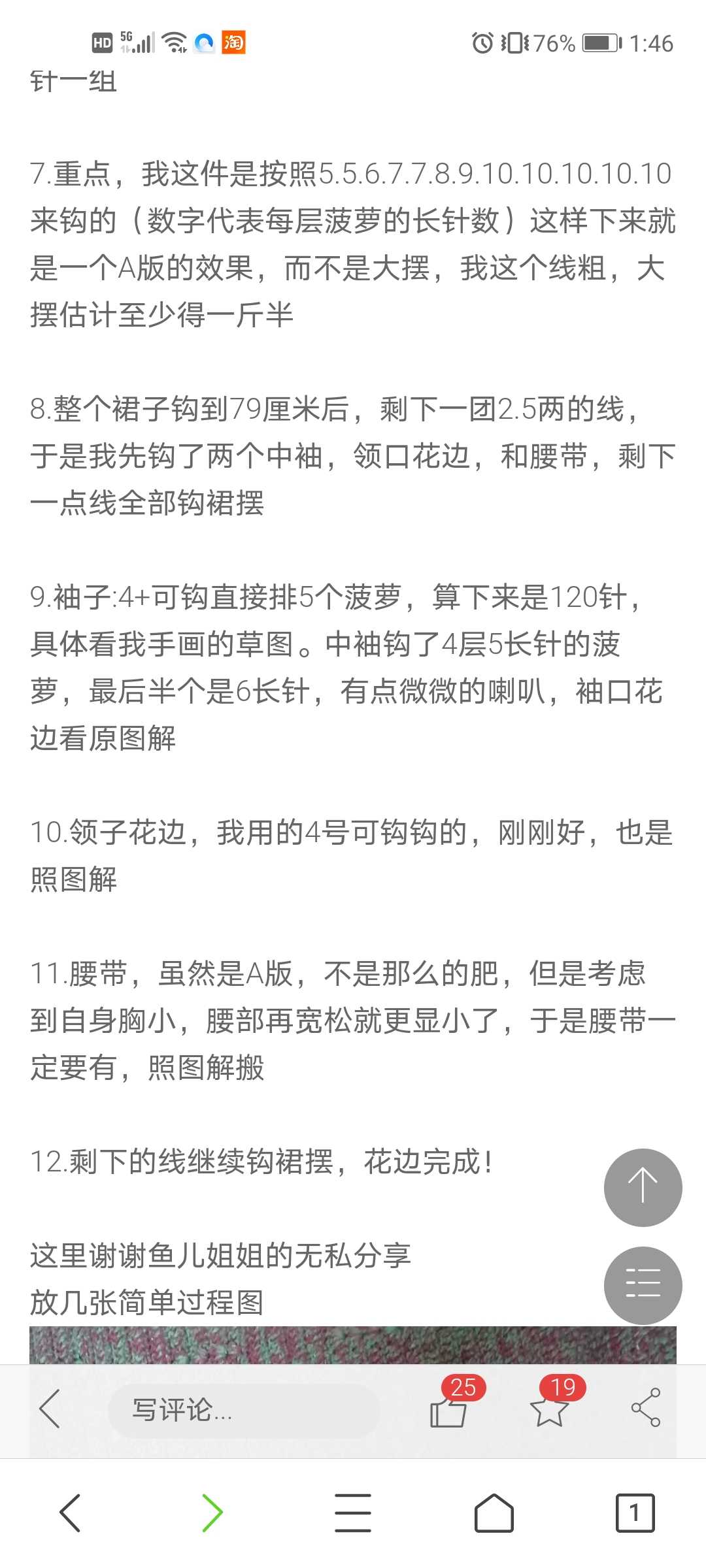Image resolution: width=706 pixels, height=1568 pixels.
Task: Share this article
Action: (646, 1408)
